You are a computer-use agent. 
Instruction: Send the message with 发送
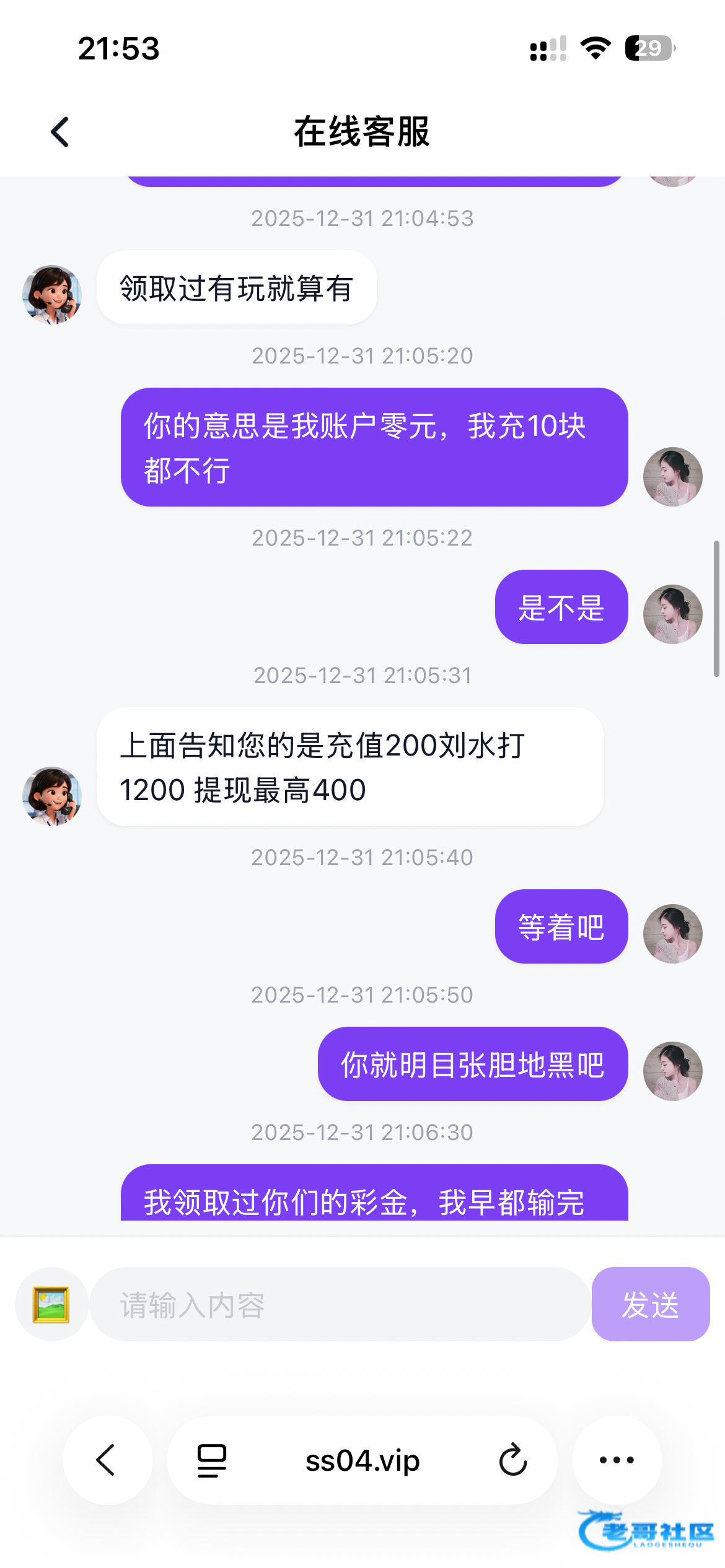point(650,1304)
